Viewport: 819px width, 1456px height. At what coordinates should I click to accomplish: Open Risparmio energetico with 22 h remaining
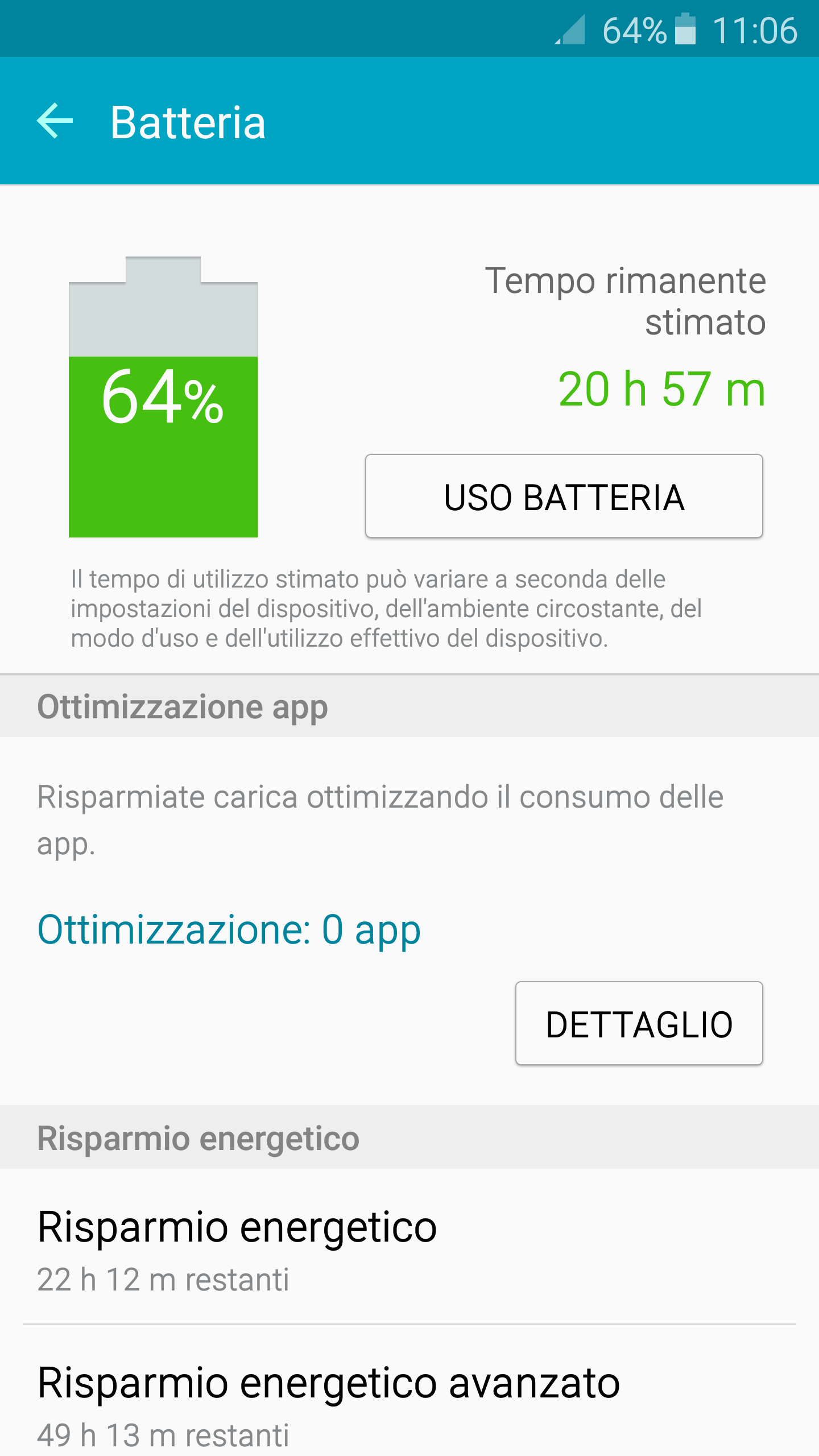[x=409, y=1246]
